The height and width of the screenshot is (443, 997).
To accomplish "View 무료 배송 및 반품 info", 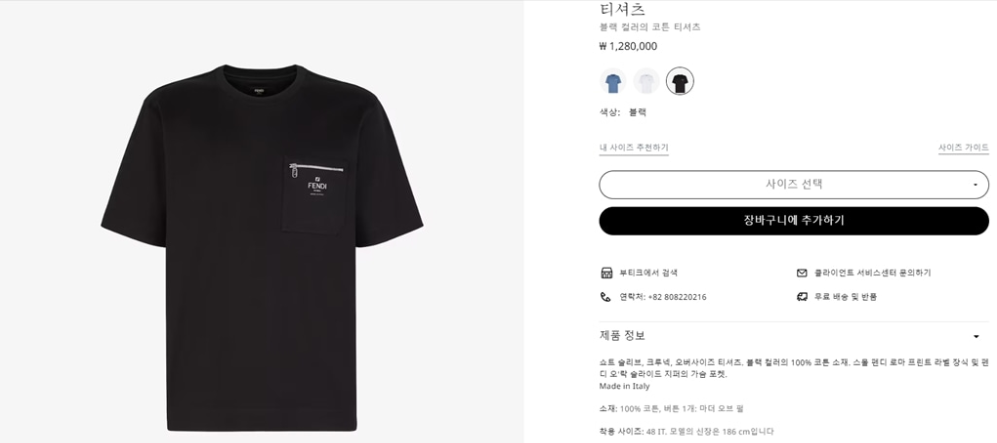I will 843,297.
